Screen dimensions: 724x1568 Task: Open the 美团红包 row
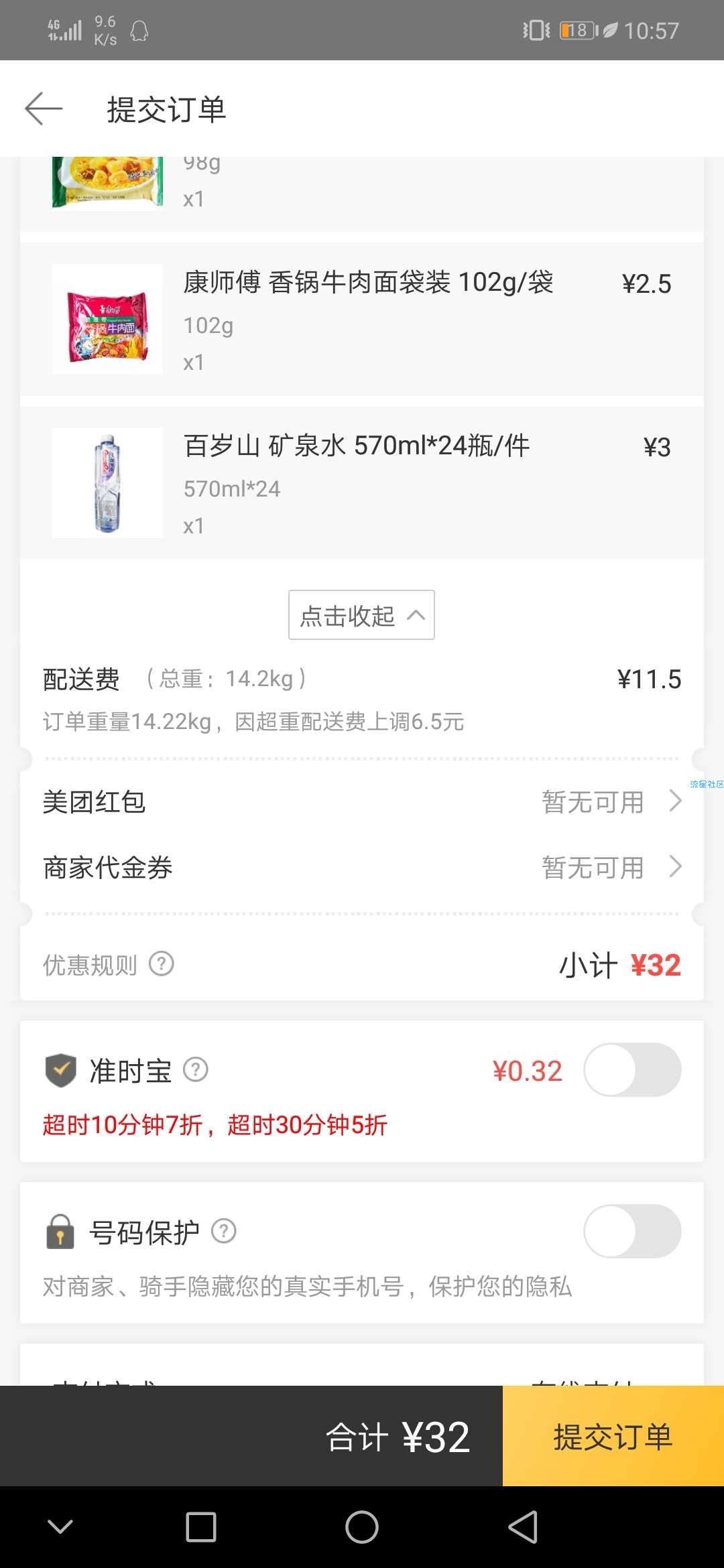pos(362,801)
